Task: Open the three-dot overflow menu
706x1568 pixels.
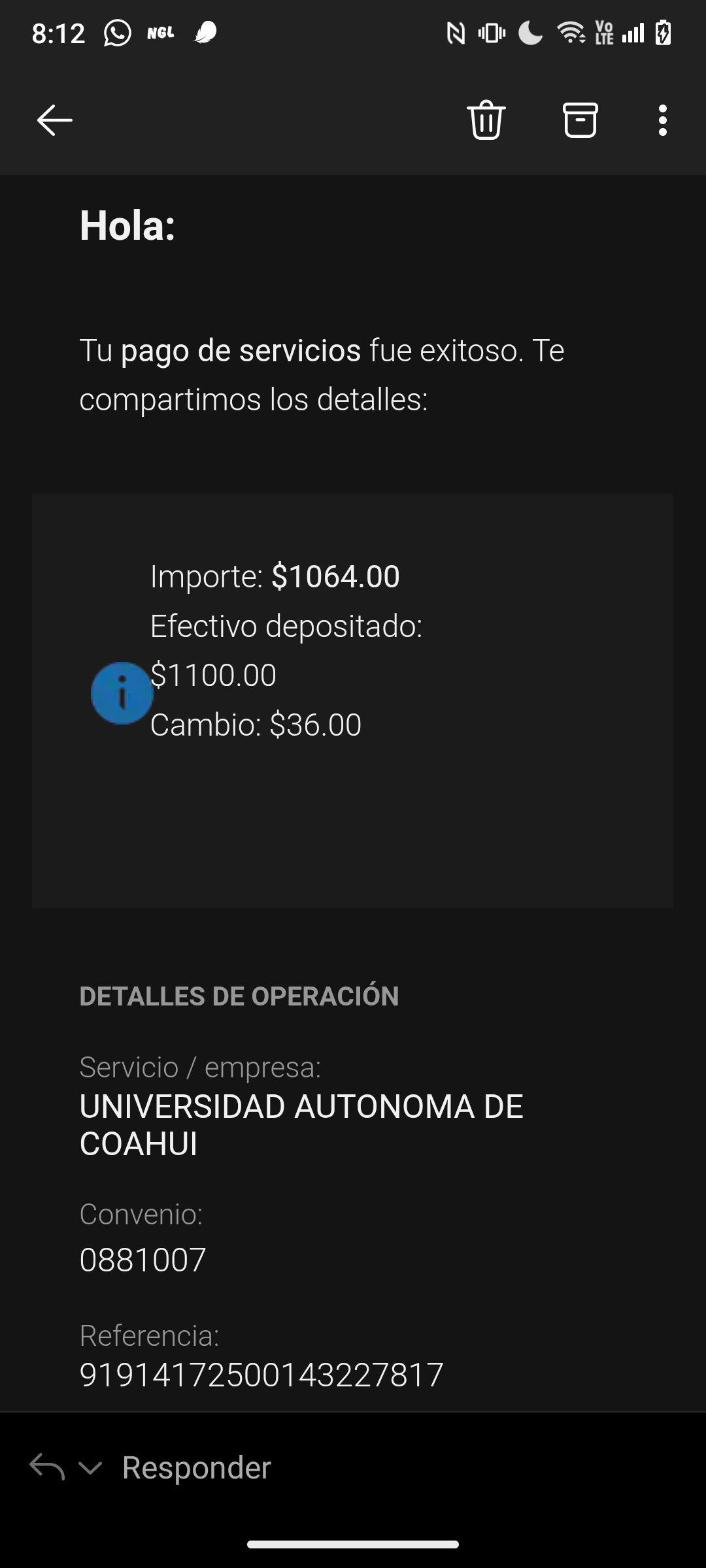Action: [x=663, y=120]
